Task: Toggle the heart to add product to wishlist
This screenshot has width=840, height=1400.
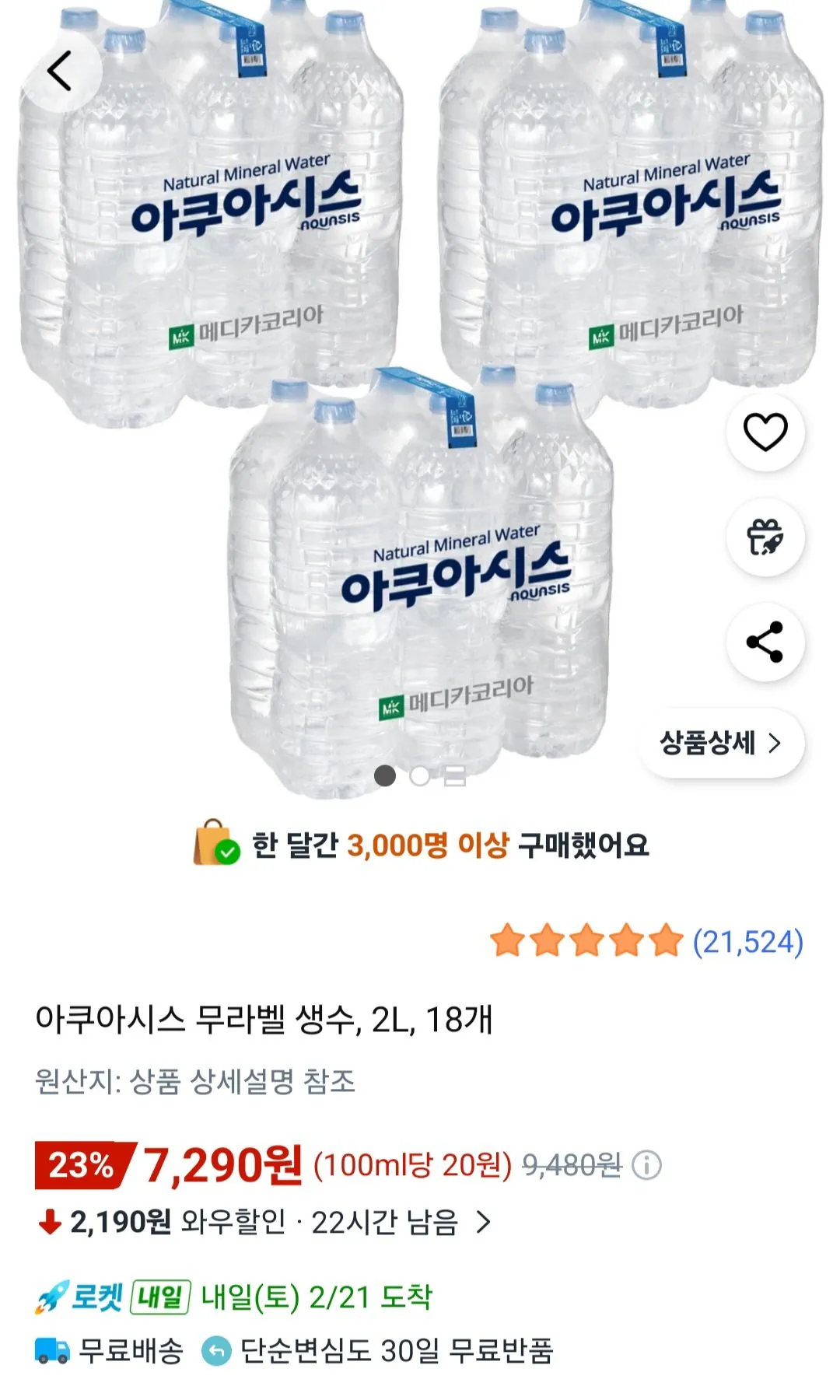Action: point(765,432)
